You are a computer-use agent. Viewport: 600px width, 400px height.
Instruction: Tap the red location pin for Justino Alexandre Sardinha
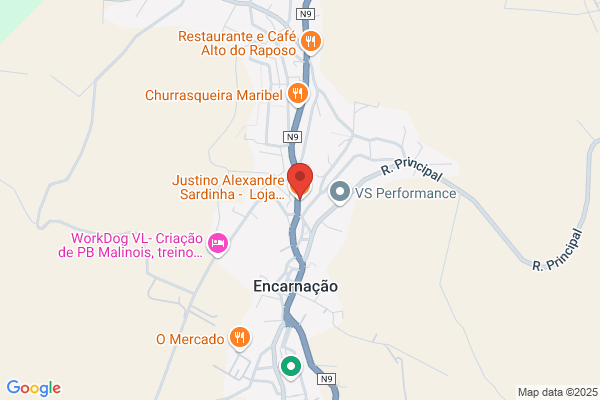pos(300,181)
